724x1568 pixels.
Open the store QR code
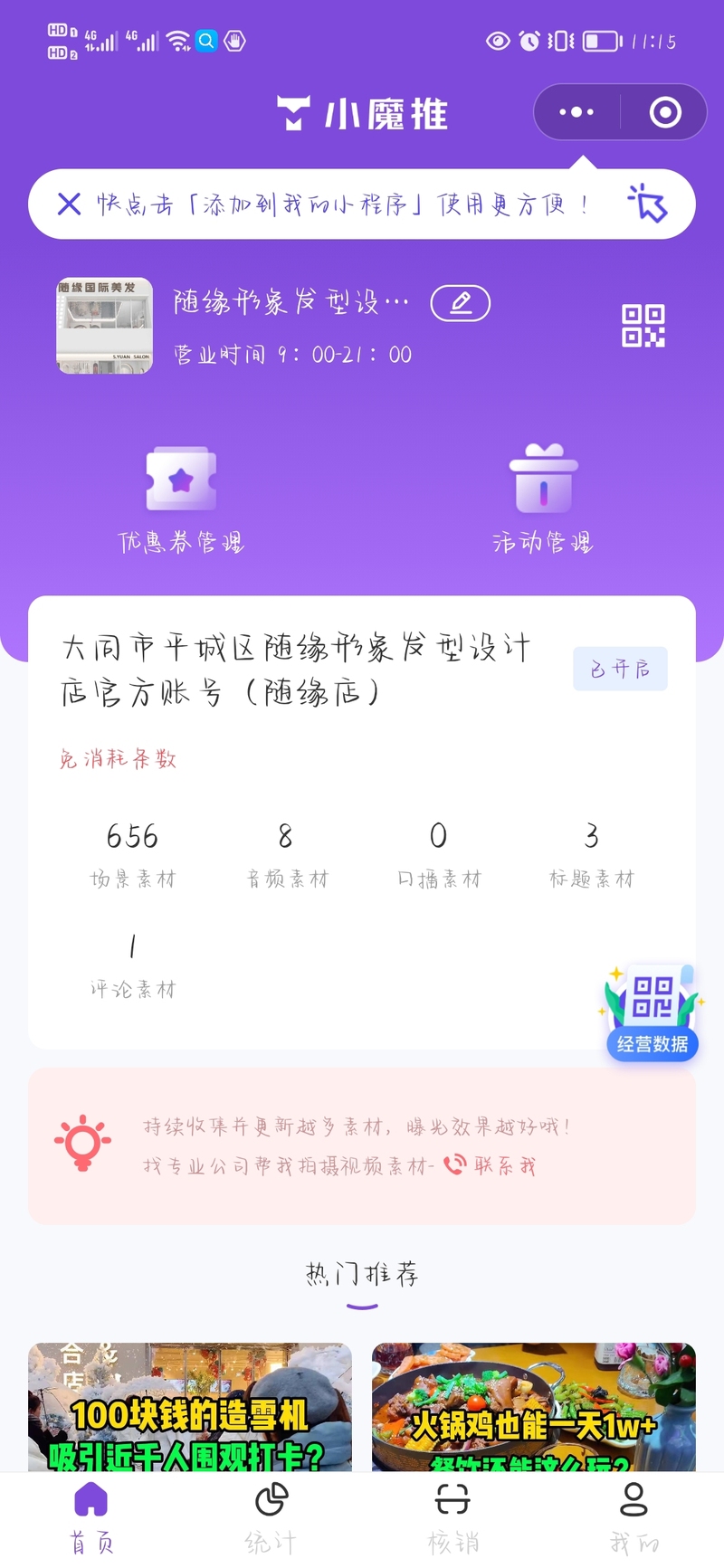pos(643,326)
